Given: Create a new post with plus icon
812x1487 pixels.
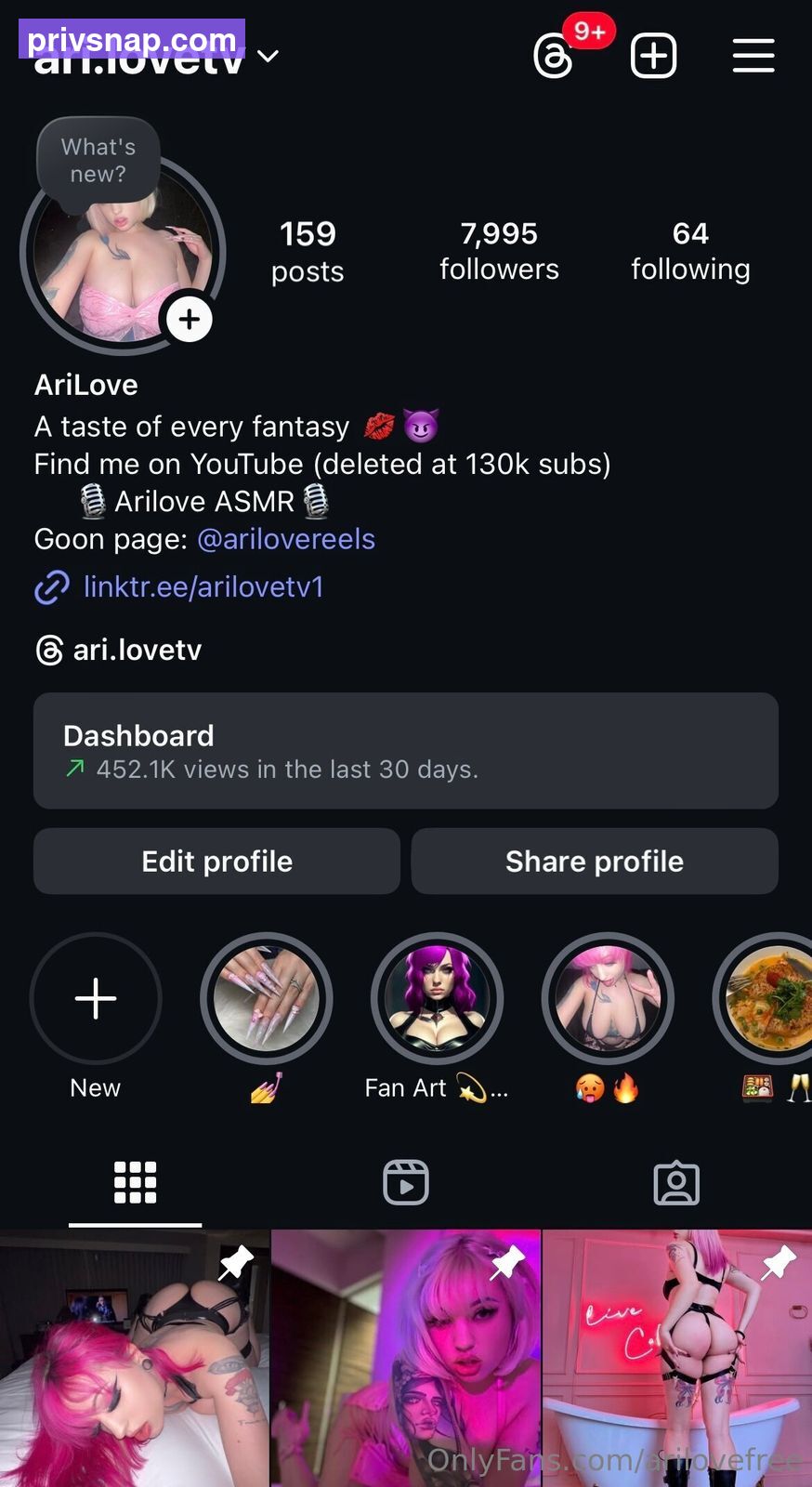Looking at the screenshot, I should (653, 57).
